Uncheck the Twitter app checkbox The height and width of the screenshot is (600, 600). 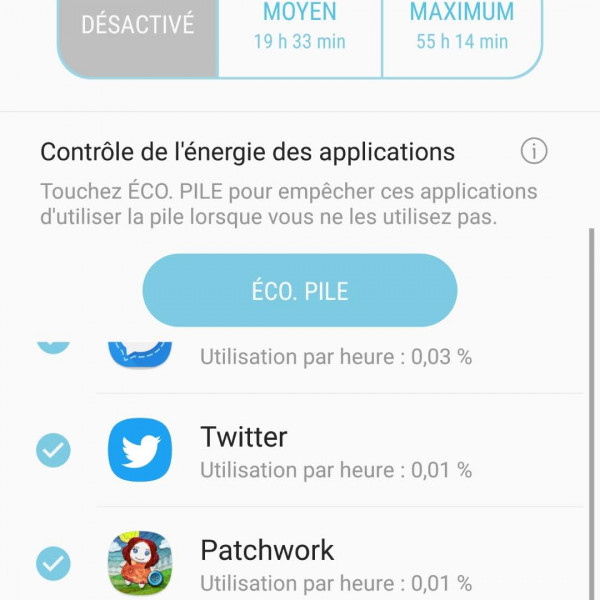(x=53, y=450)
